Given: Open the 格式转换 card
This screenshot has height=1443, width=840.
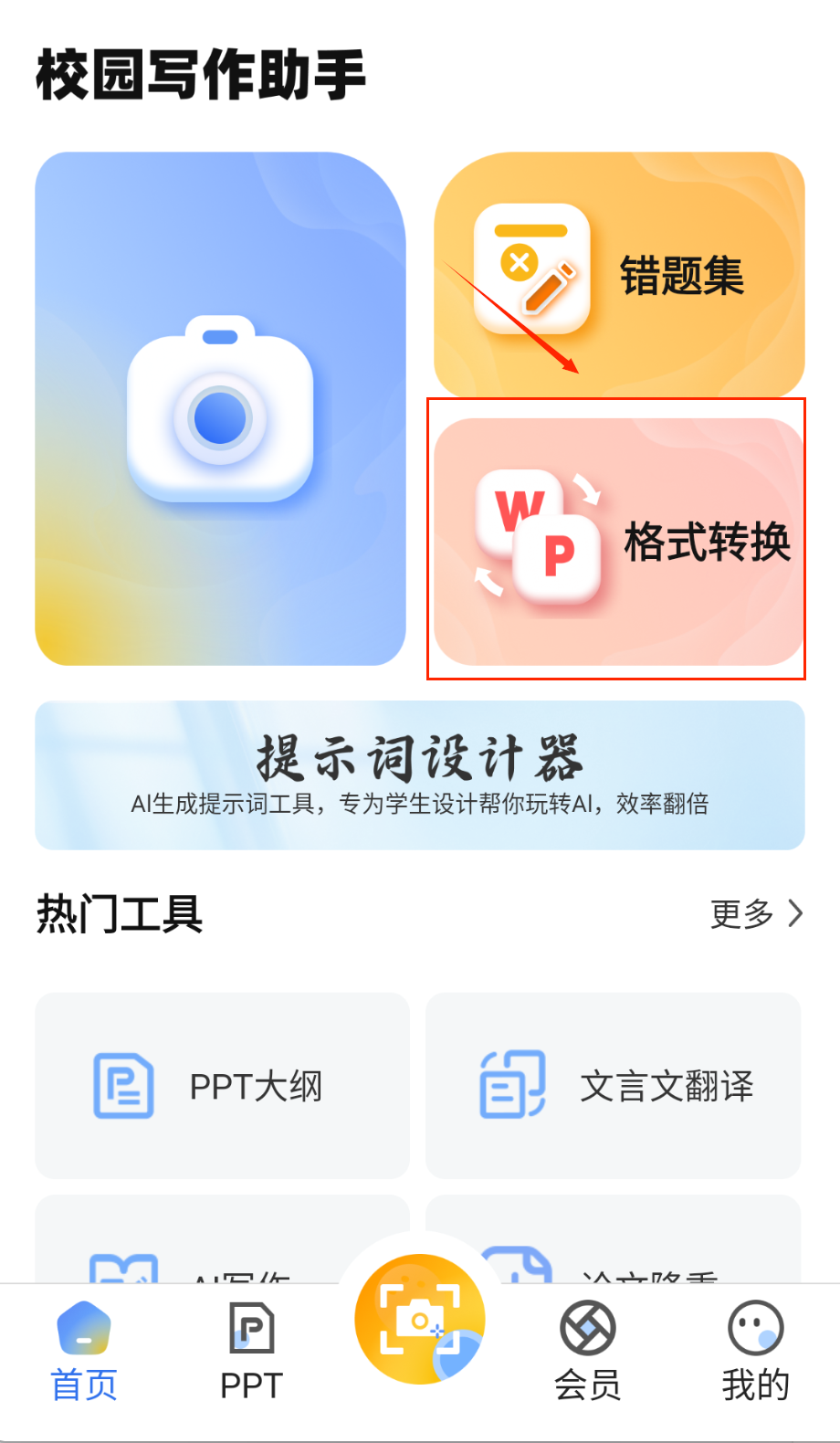Looking at the screenshot, I should (x=619, y=541).
